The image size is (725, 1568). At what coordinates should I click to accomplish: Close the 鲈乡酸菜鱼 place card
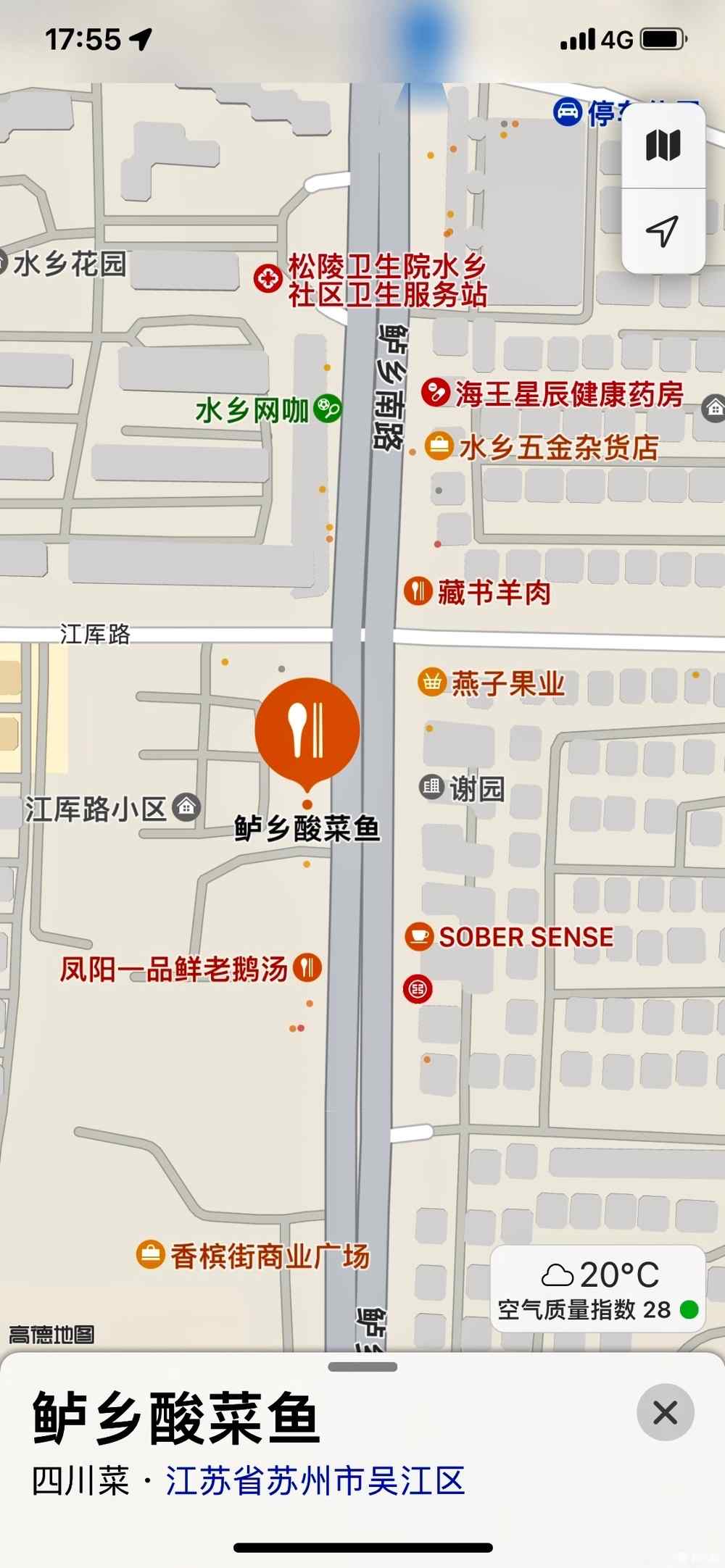pyautogui.click(x=665, y=1412)
